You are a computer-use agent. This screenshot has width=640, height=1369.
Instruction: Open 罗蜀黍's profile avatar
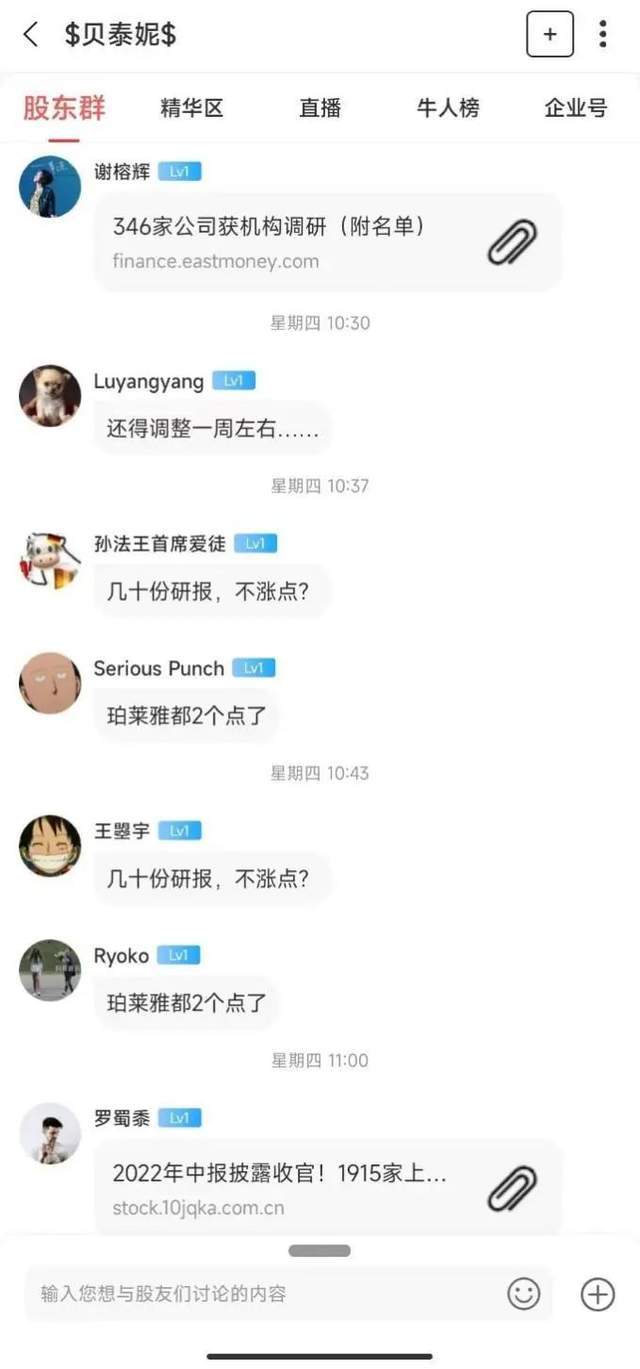50,1133
